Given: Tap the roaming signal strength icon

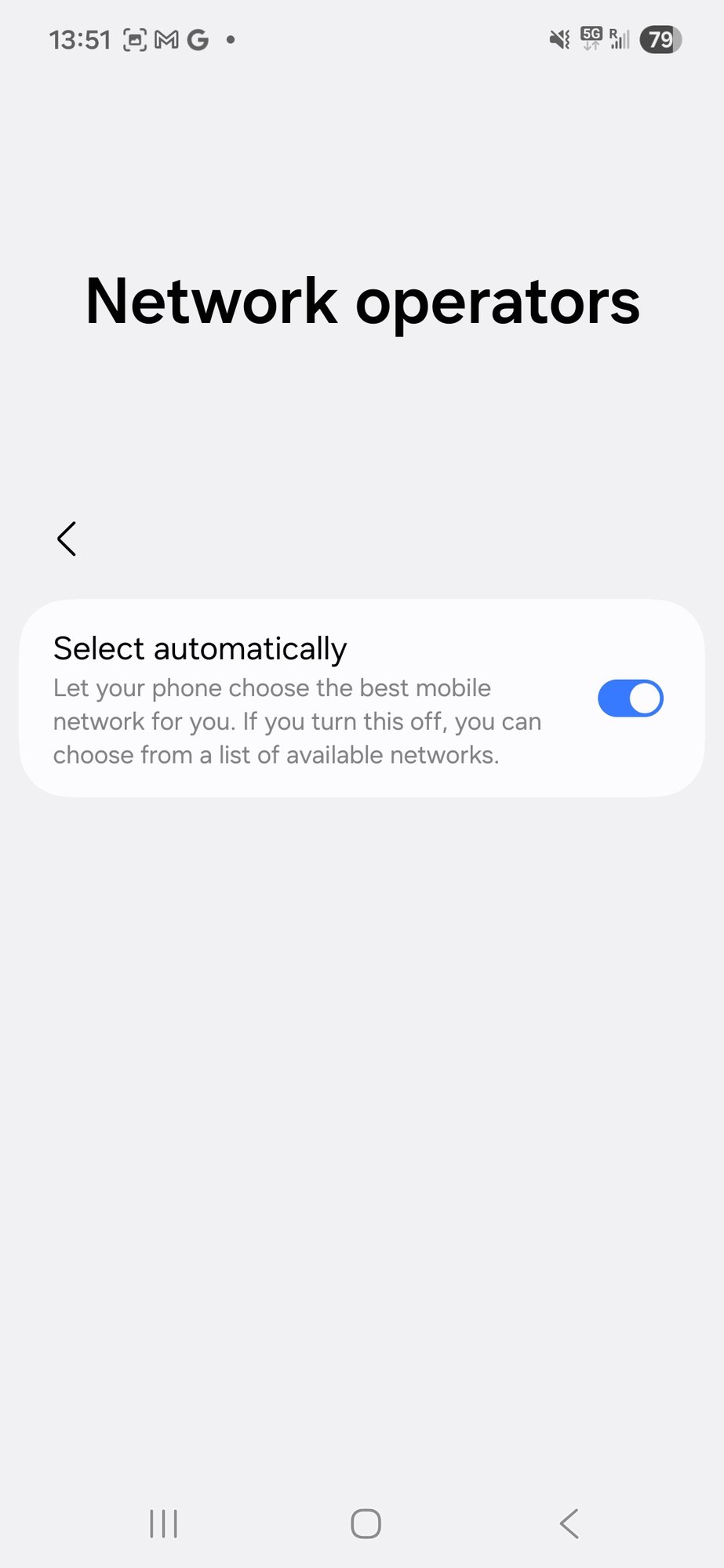Looking at the screenshot, I should (617, 39).
